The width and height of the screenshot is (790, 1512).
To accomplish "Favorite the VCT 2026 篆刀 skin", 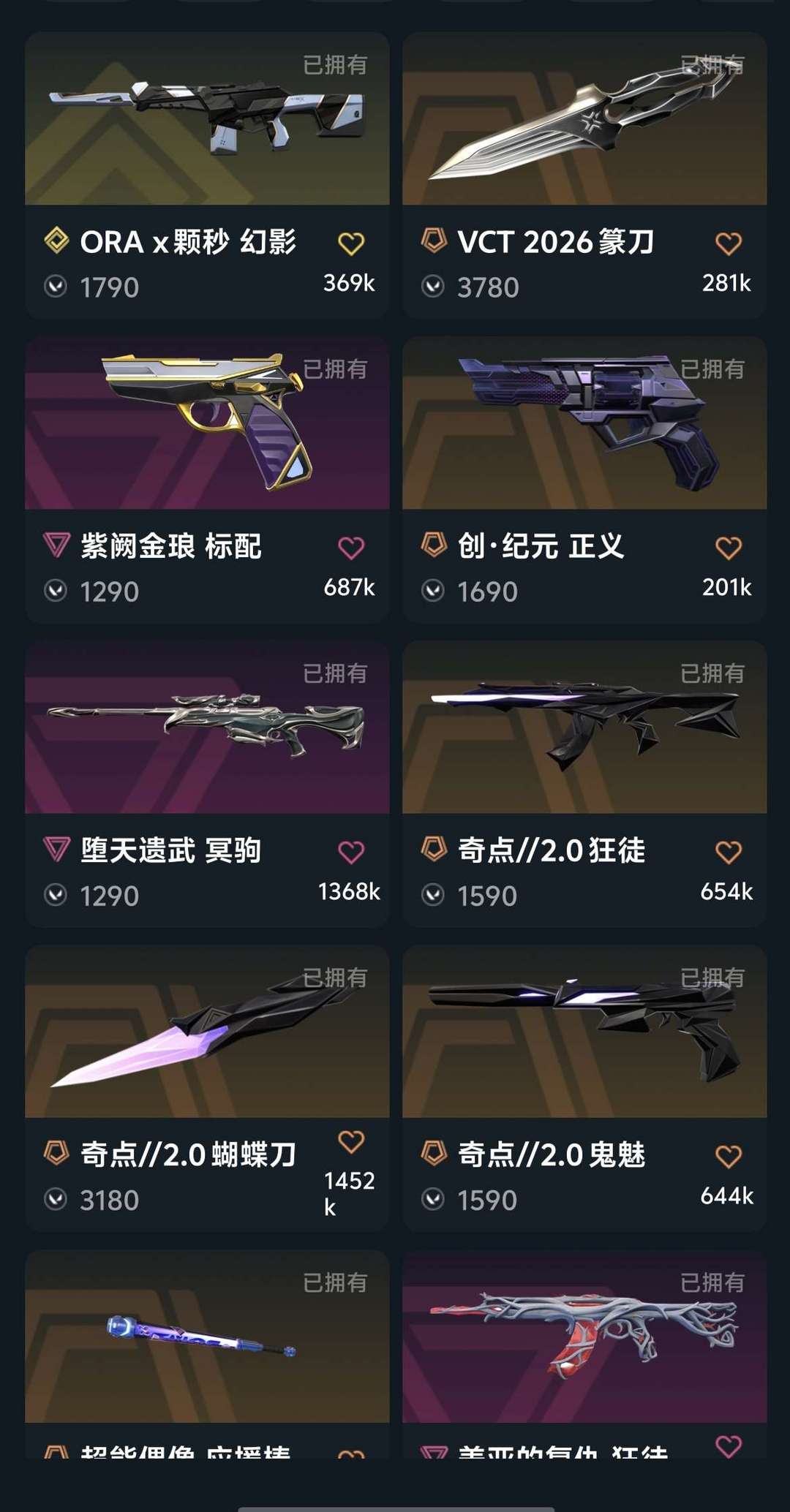I will point(729,243).
